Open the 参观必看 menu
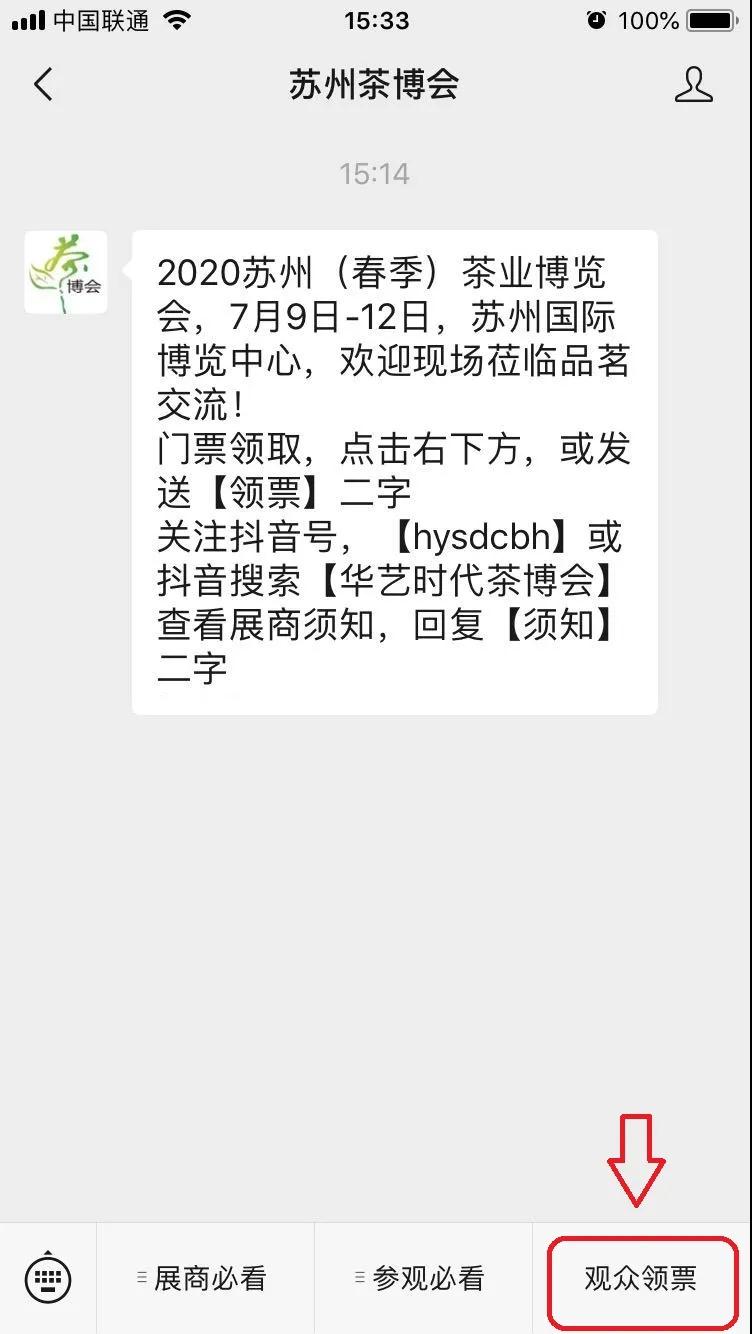The image size is (752, 1334). 423,1278
